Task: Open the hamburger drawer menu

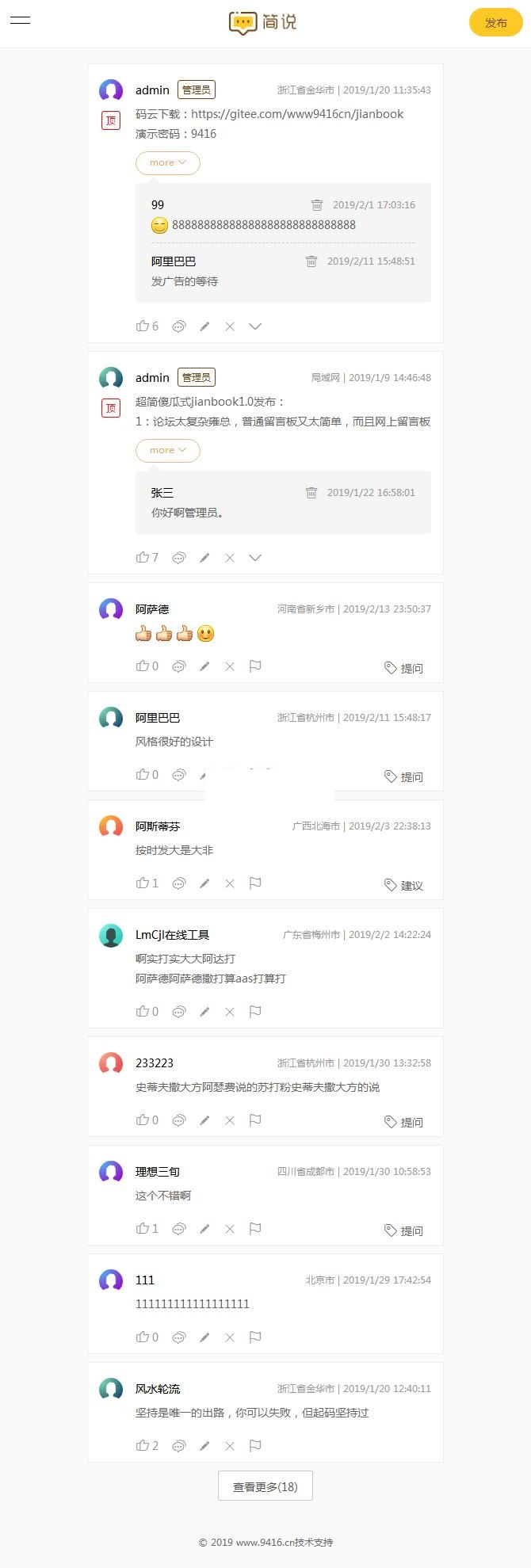Action: pyautogui.click(x=20, y=21)
